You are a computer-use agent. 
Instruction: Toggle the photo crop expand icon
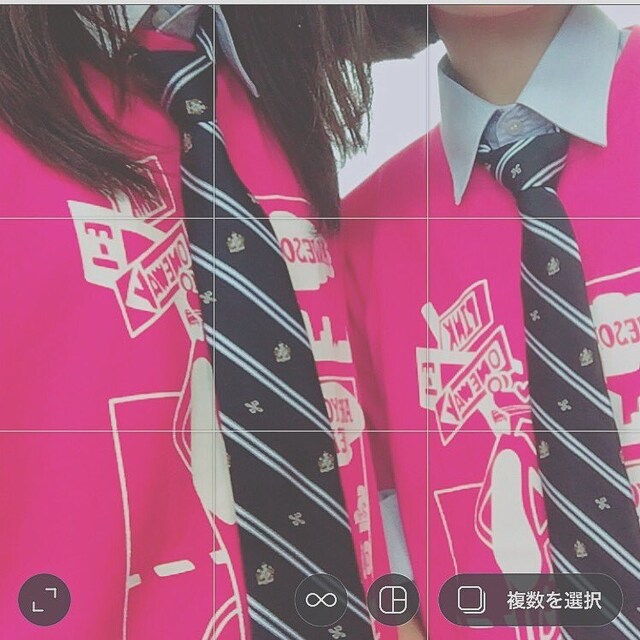pos(44,600)
